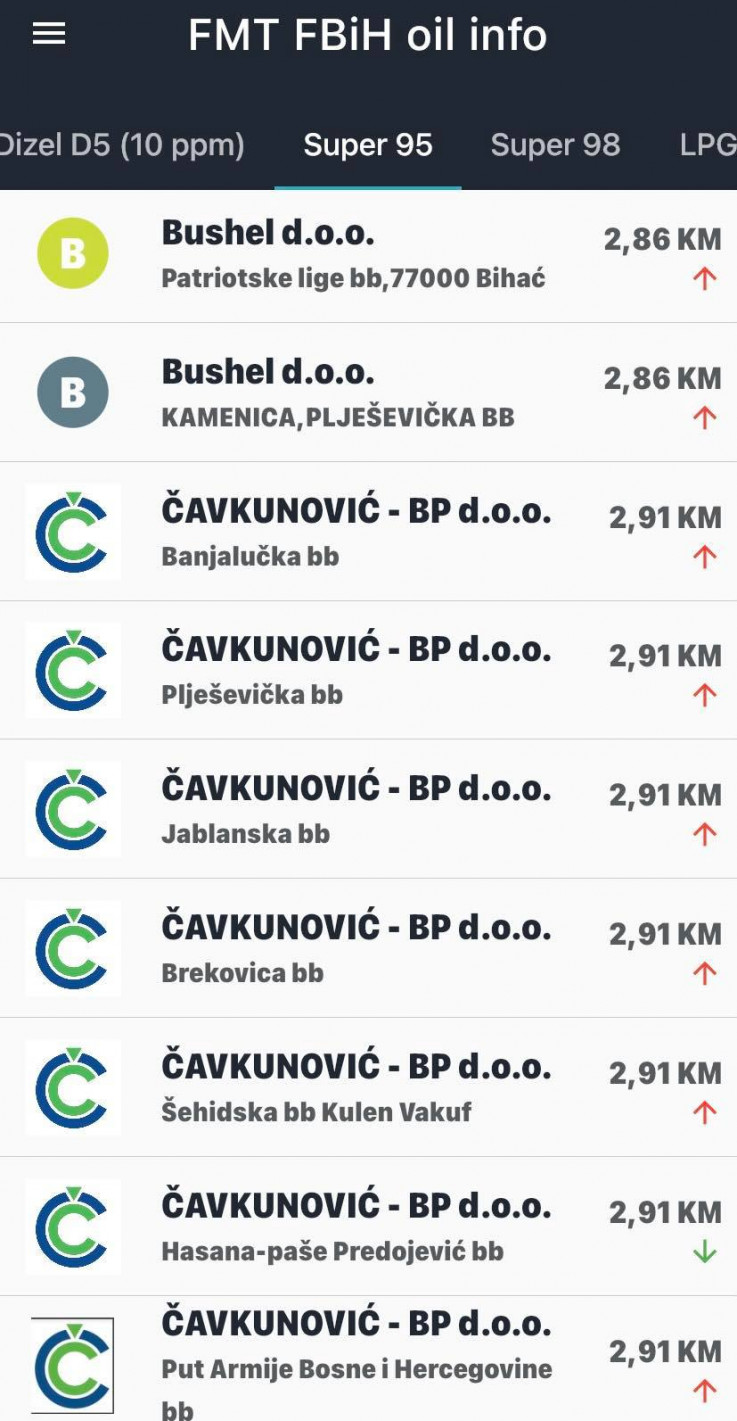Switch to the Dizel D5 (10 ppm) tab

pyautogui.click(x=121, y=146)
